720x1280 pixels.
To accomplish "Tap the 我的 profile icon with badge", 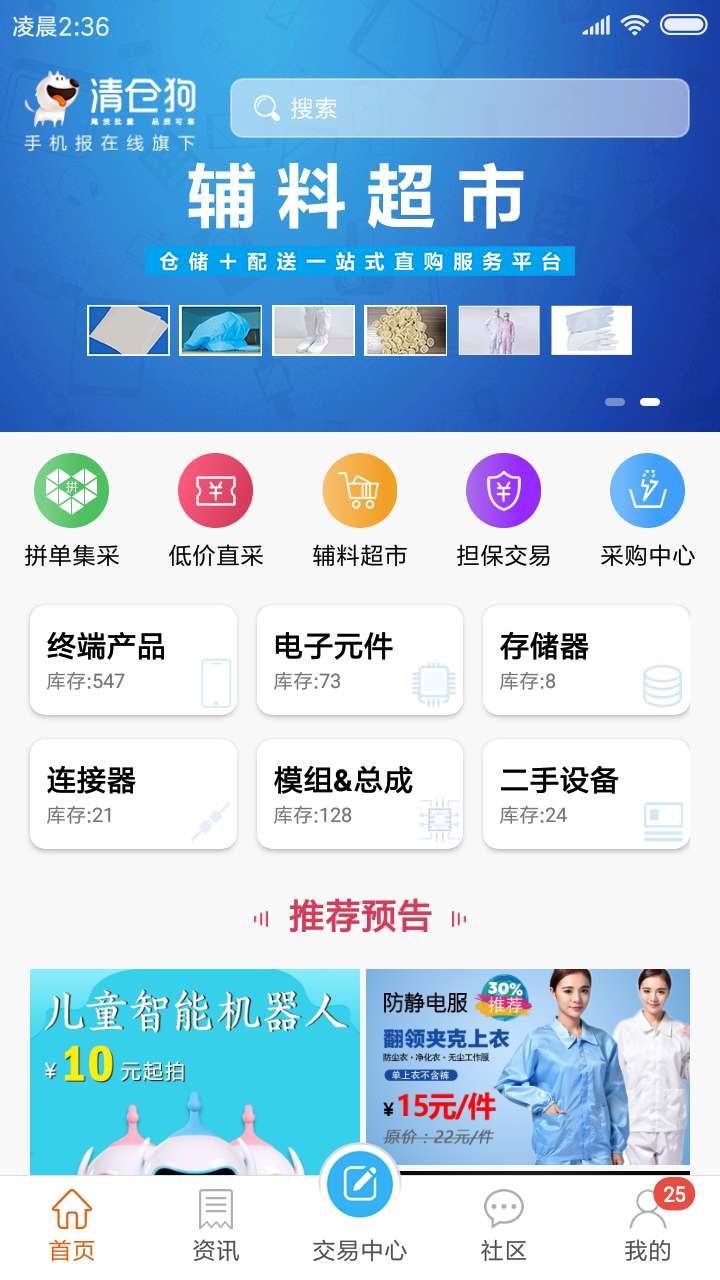I will 649,1212.
